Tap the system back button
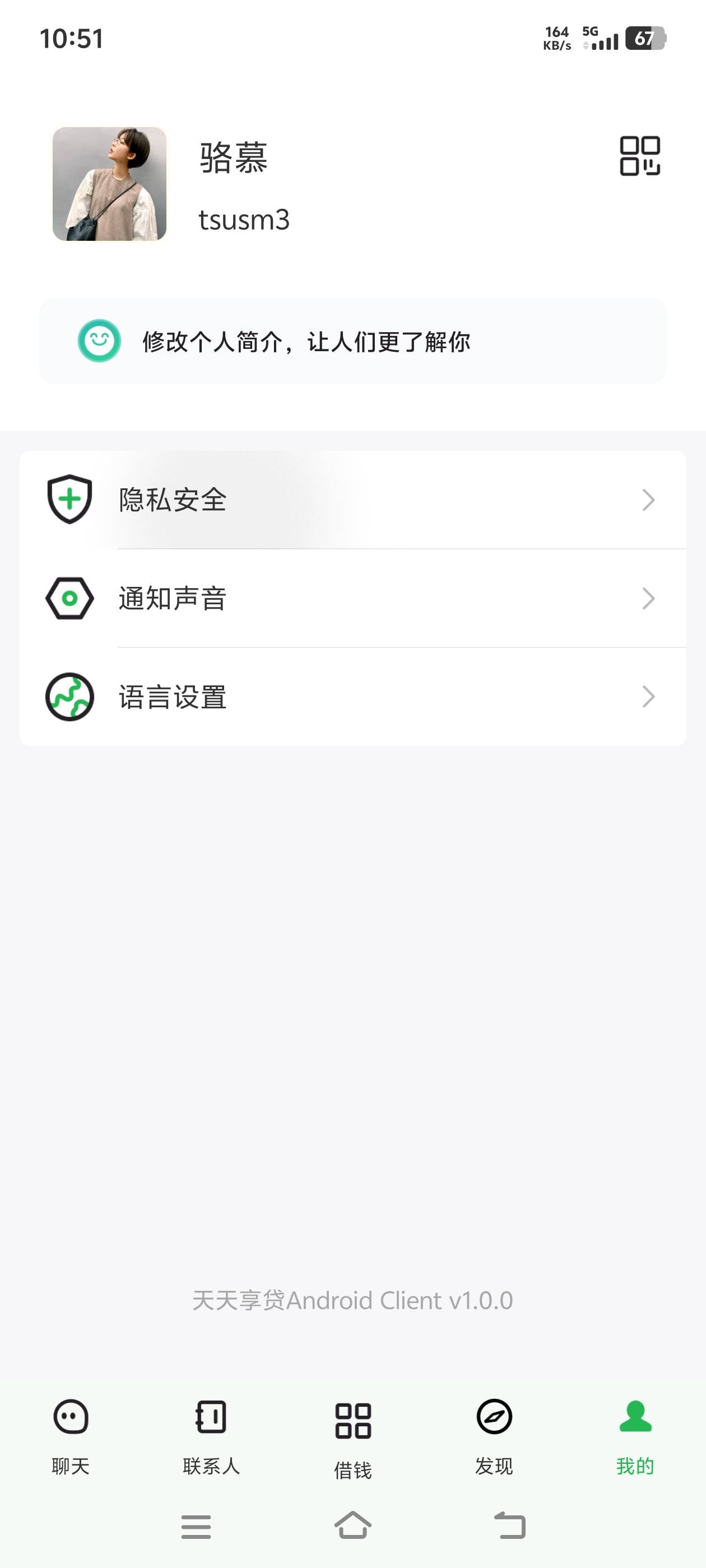This screenshot has width=706, height=1568. [509, 1525]
